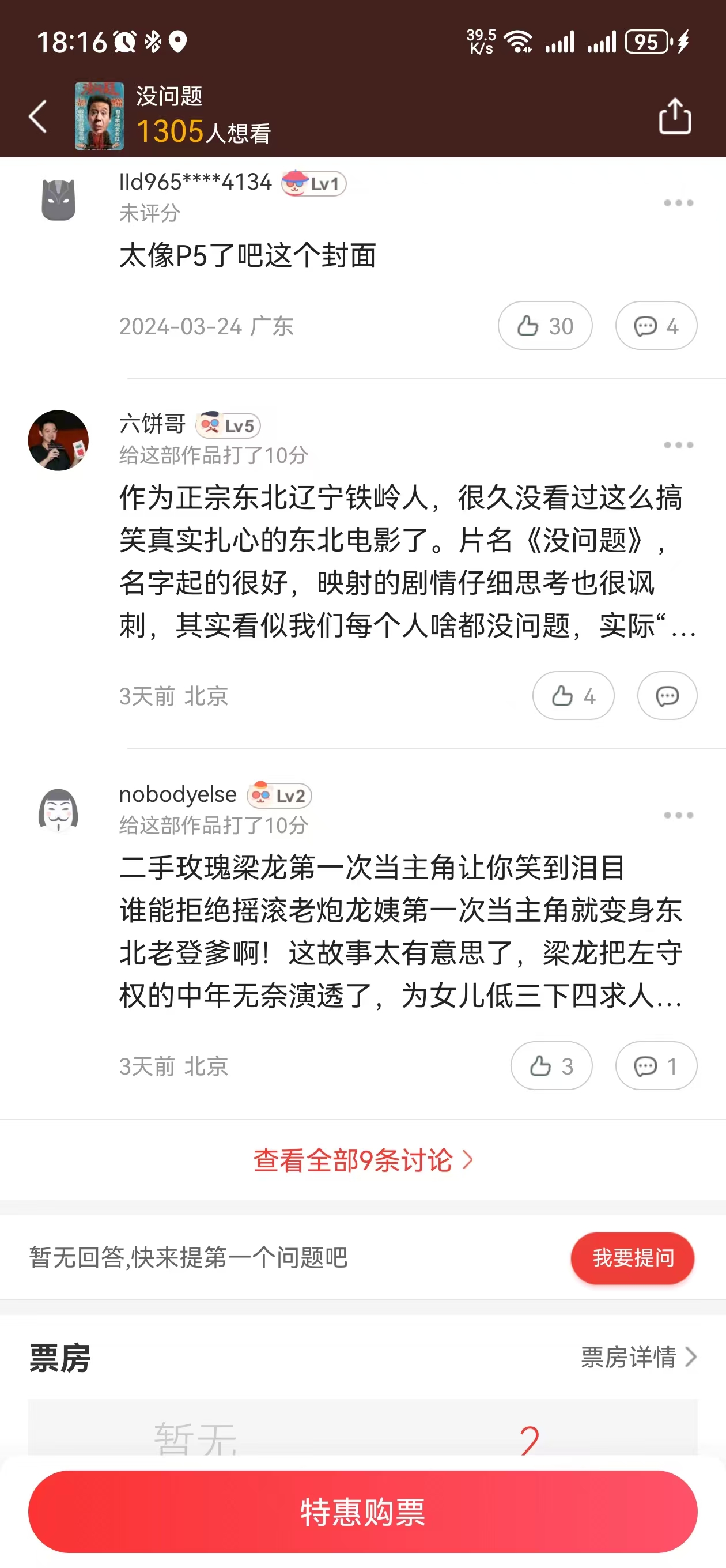Image resolution: width=726 pixels, height=1568 pixels.
Task: Tap 特惠购票 to buy discounted tickets
Action: (362, 1512)
